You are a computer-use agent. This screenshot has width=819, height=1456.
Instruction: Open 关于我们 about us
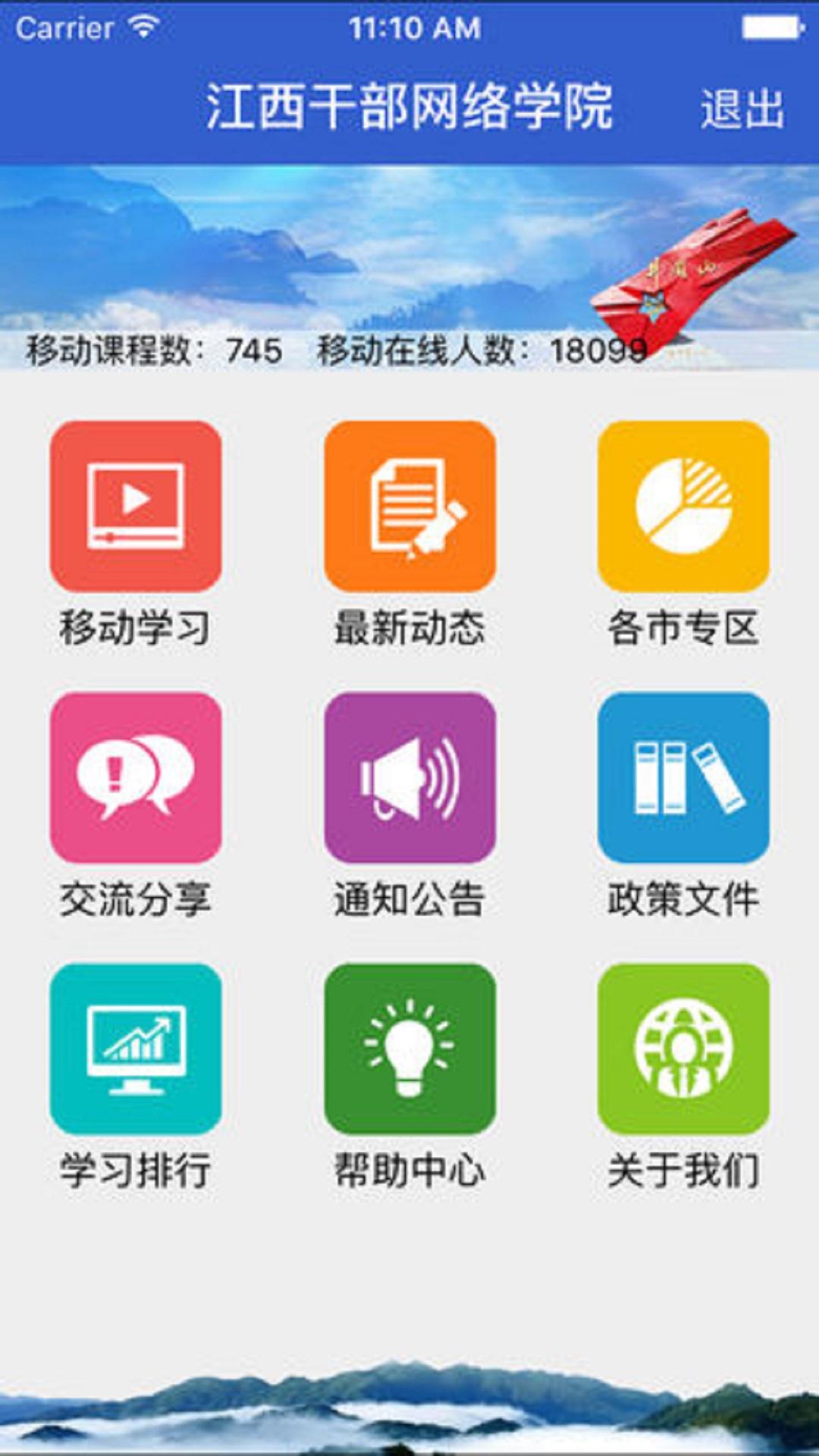(683, 1049)
